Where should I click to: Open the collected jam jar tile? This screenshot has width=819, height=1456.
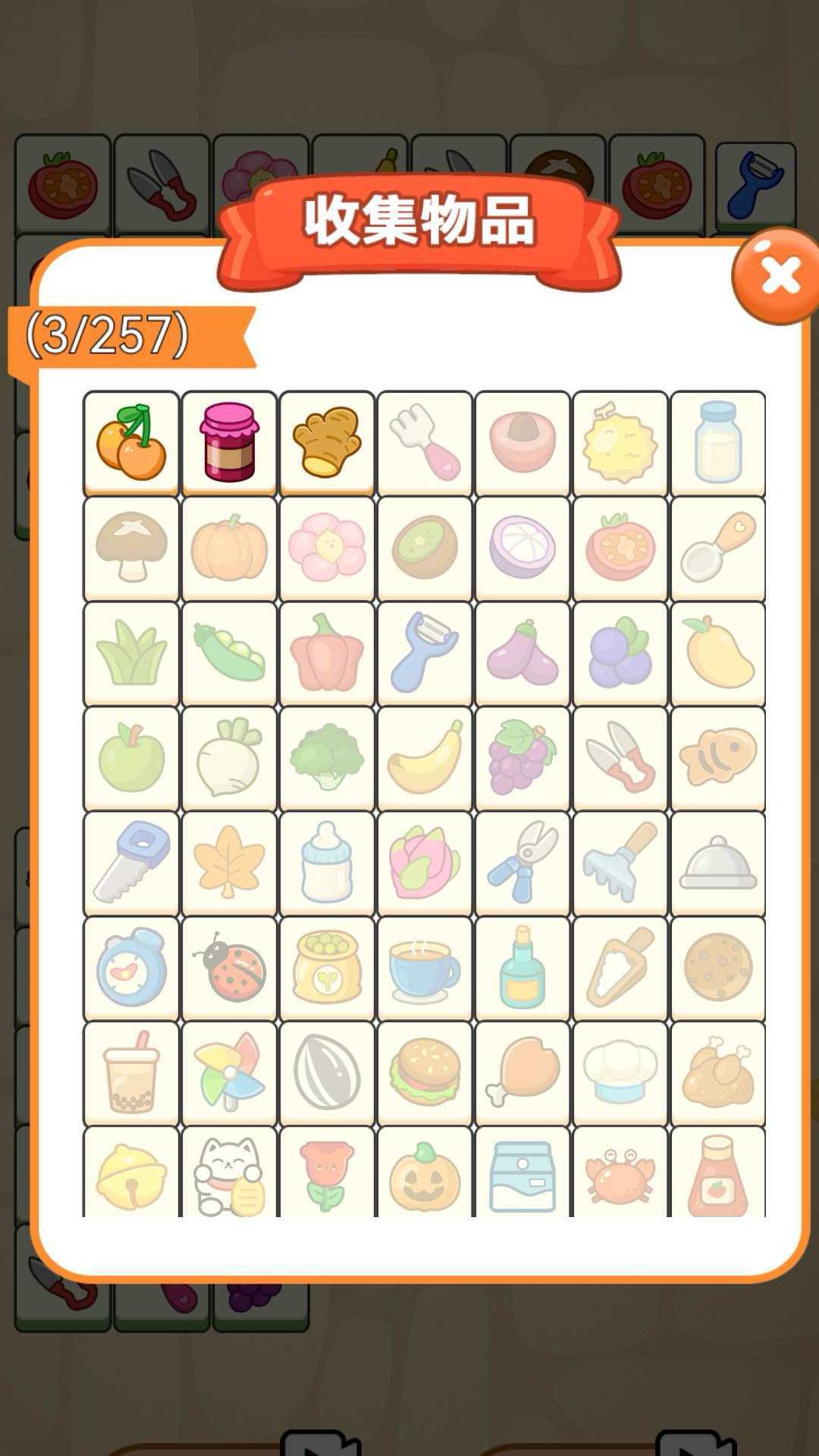tap(229, 443)
